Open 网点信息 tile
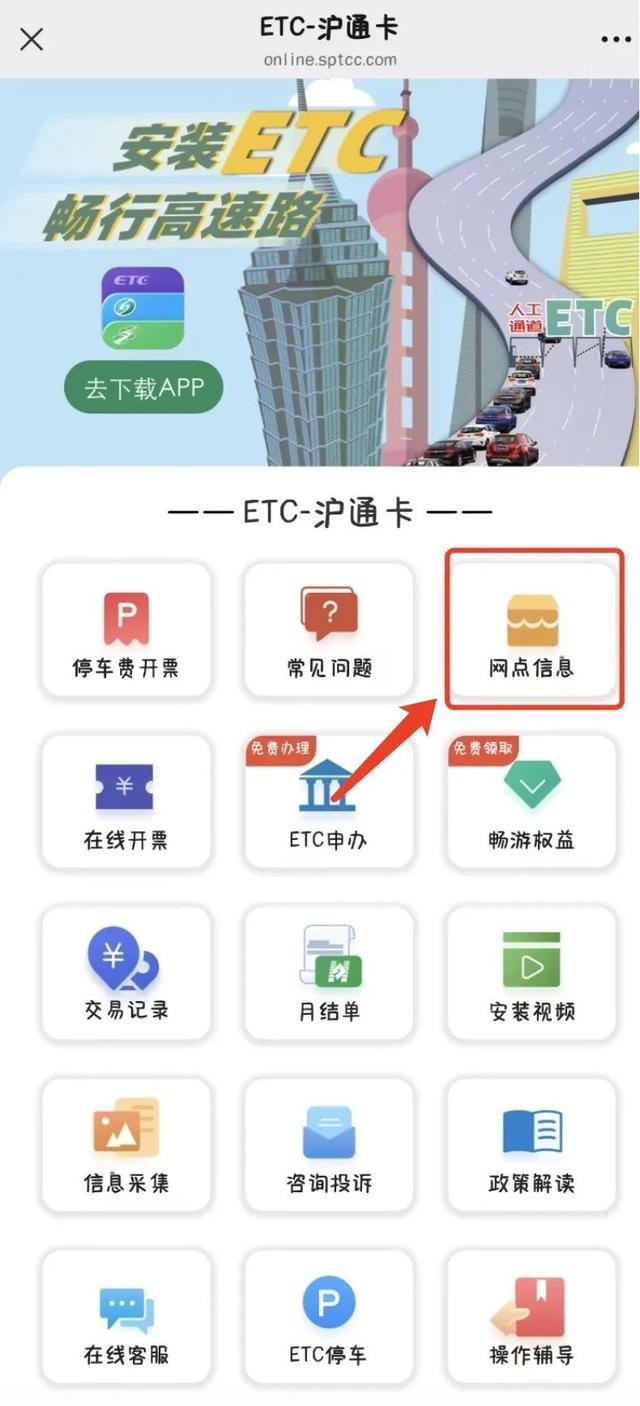The image size is (640, 1406). click(531, 630)
